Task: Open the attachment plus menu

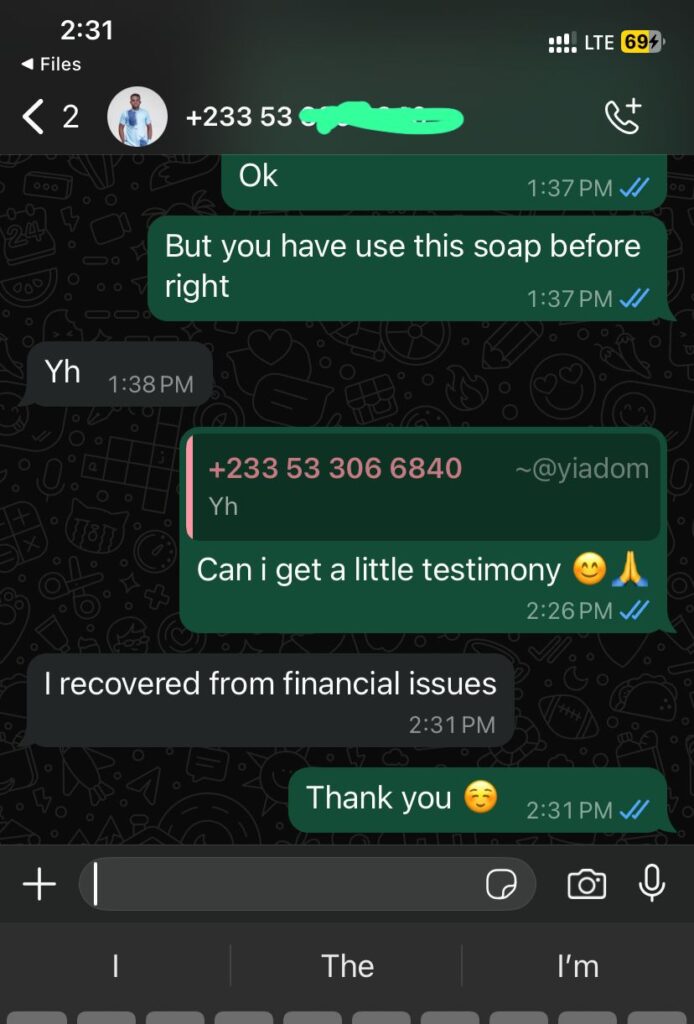Action: pyautogui.click(x=39, y=884)
